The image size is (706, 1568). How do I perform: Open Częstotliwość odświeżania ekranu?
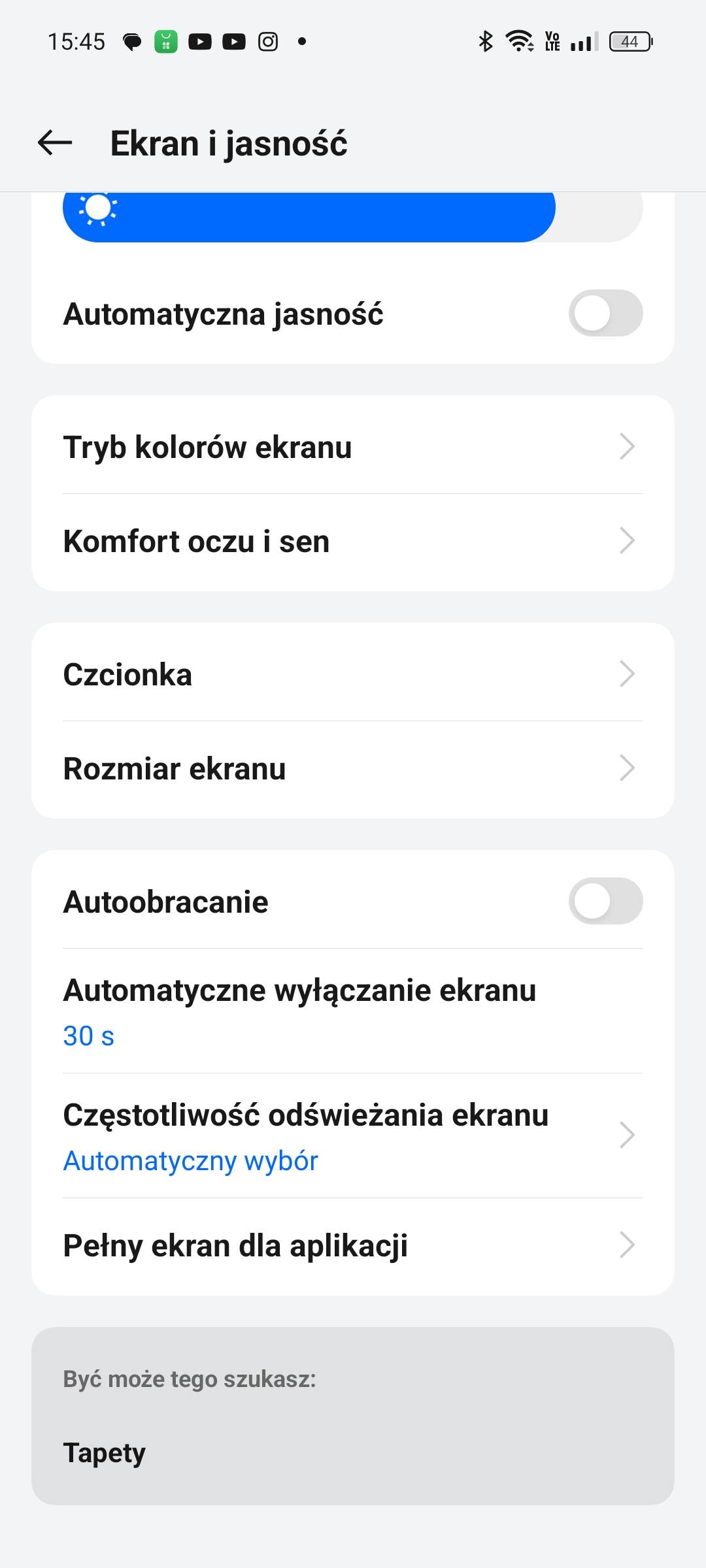(x=353, y=1135)
